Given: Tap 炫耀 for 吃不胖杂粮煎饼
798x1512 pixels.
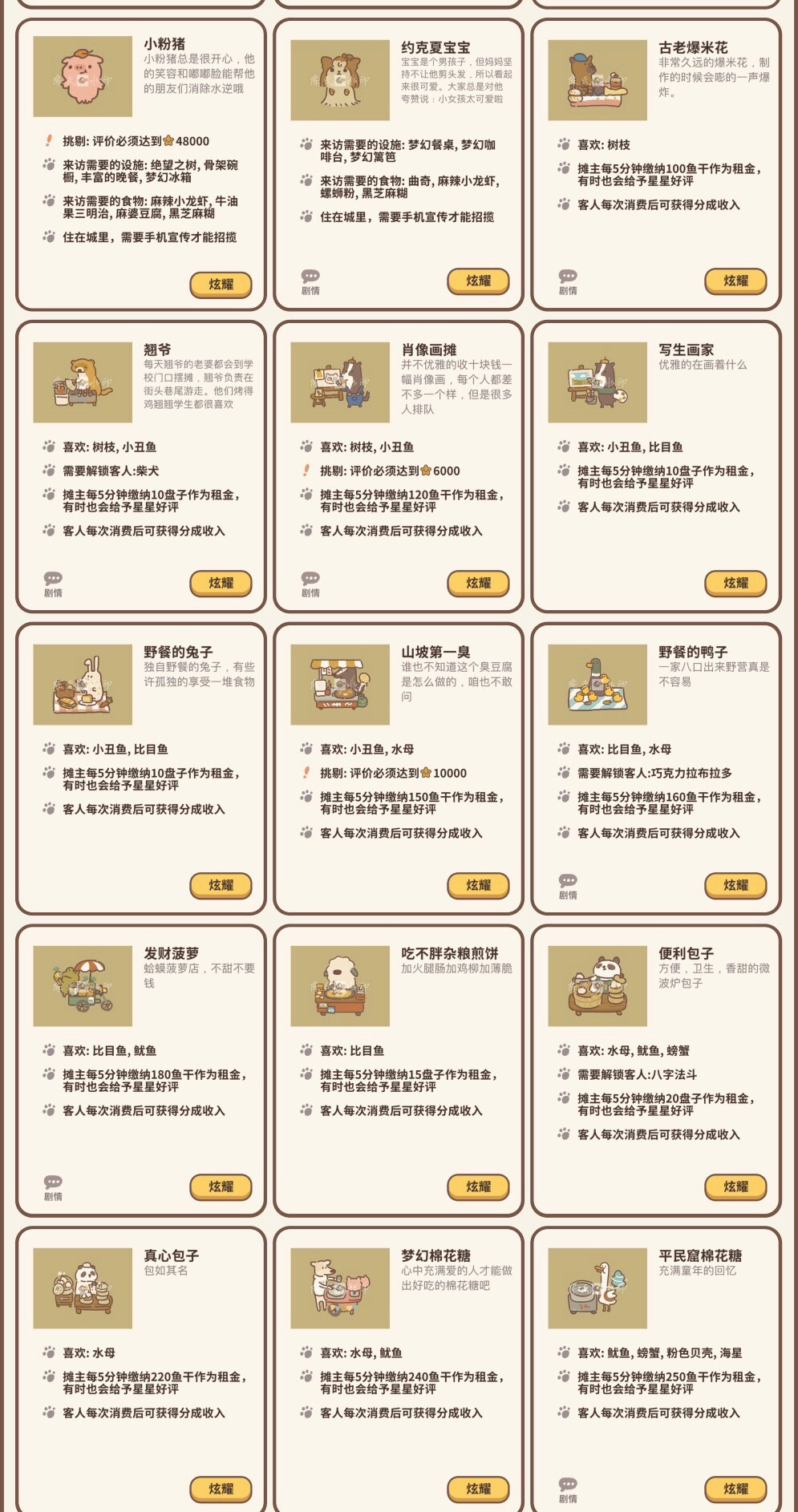Looking at the screenshot, I should [x=478, y=1187].
